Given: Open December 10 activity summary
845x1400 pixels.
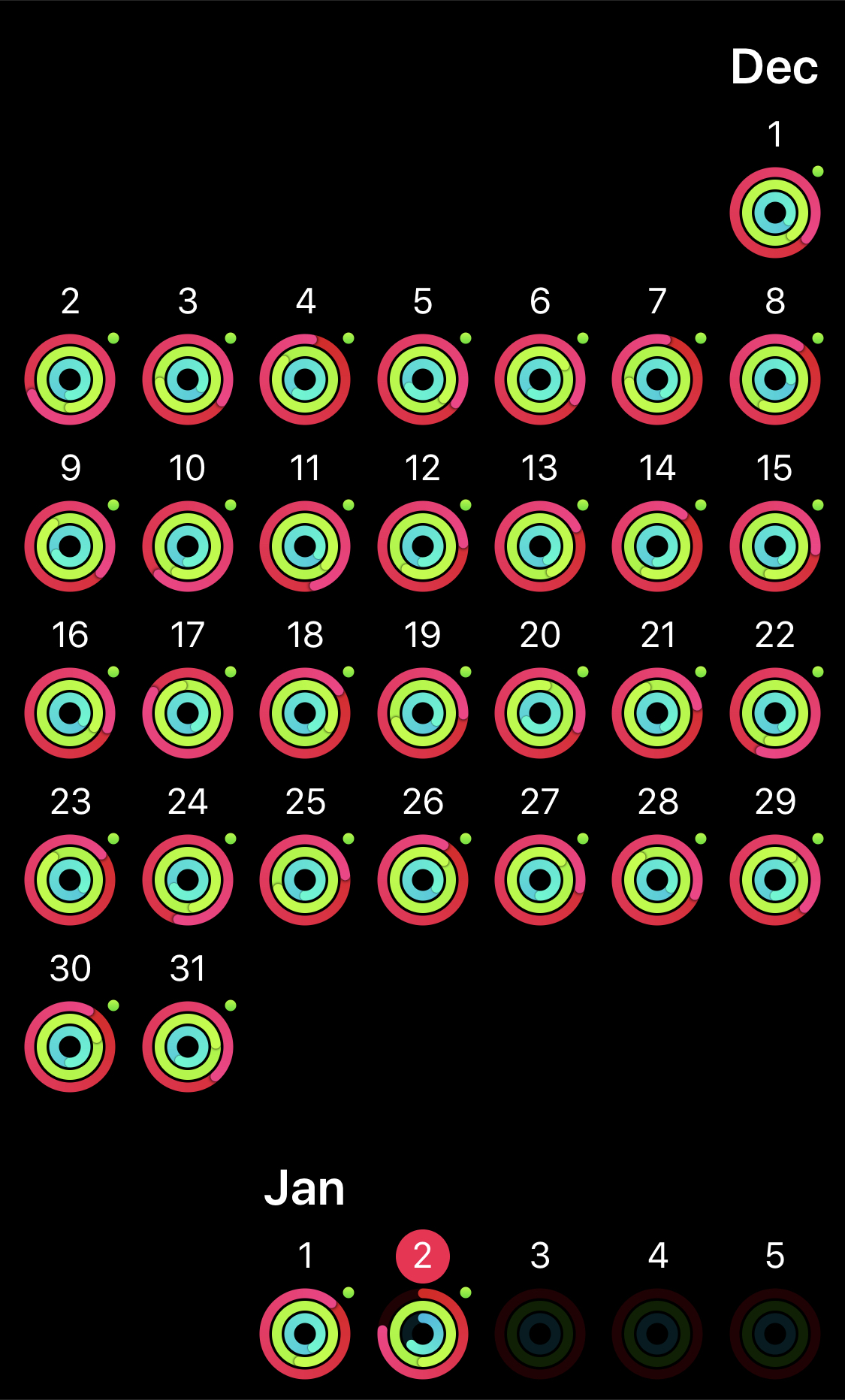Looking at the screenshot, I should pyautogui.click(x=188, y=546).
